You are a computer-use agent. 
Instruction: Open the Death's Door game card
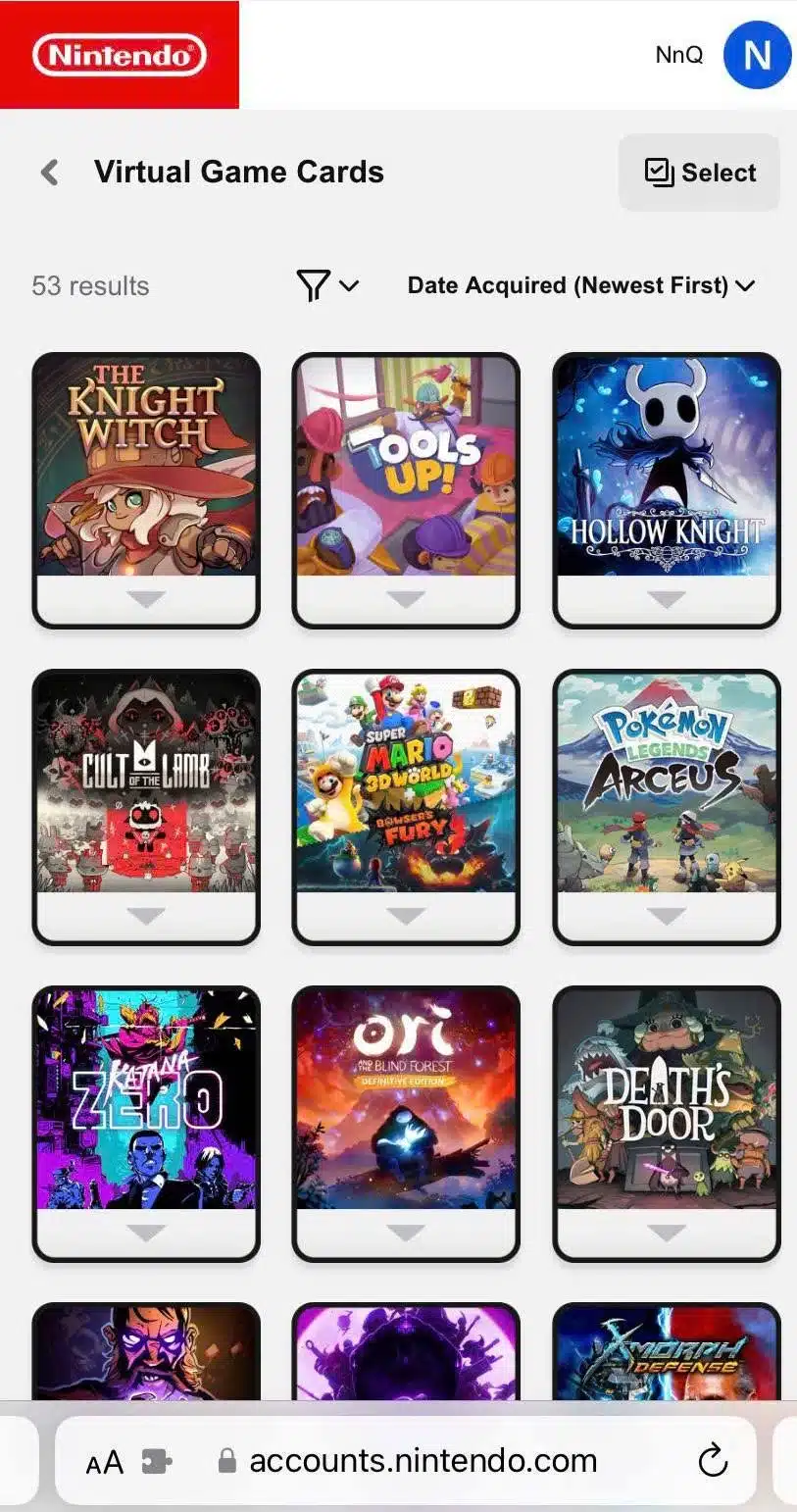coord(667,1099)
